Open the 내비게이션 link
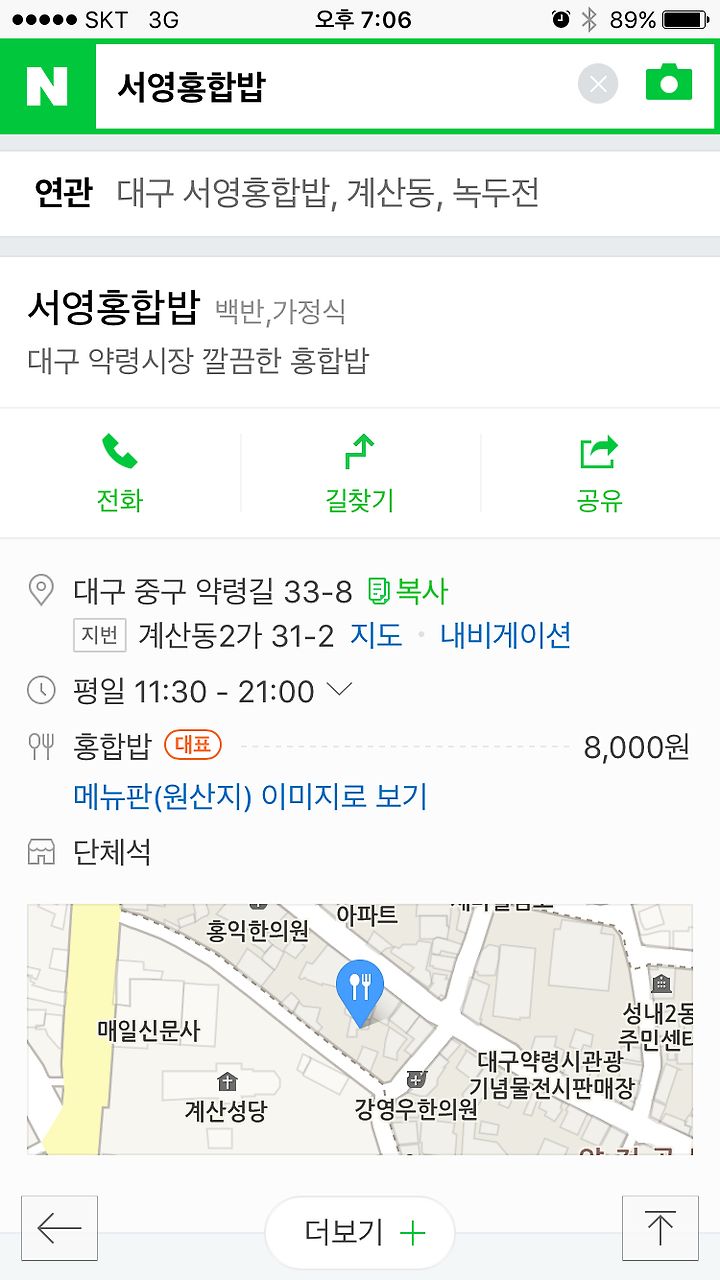The height and width of the screenshot is (1280, 720). [x=506, y=635]
